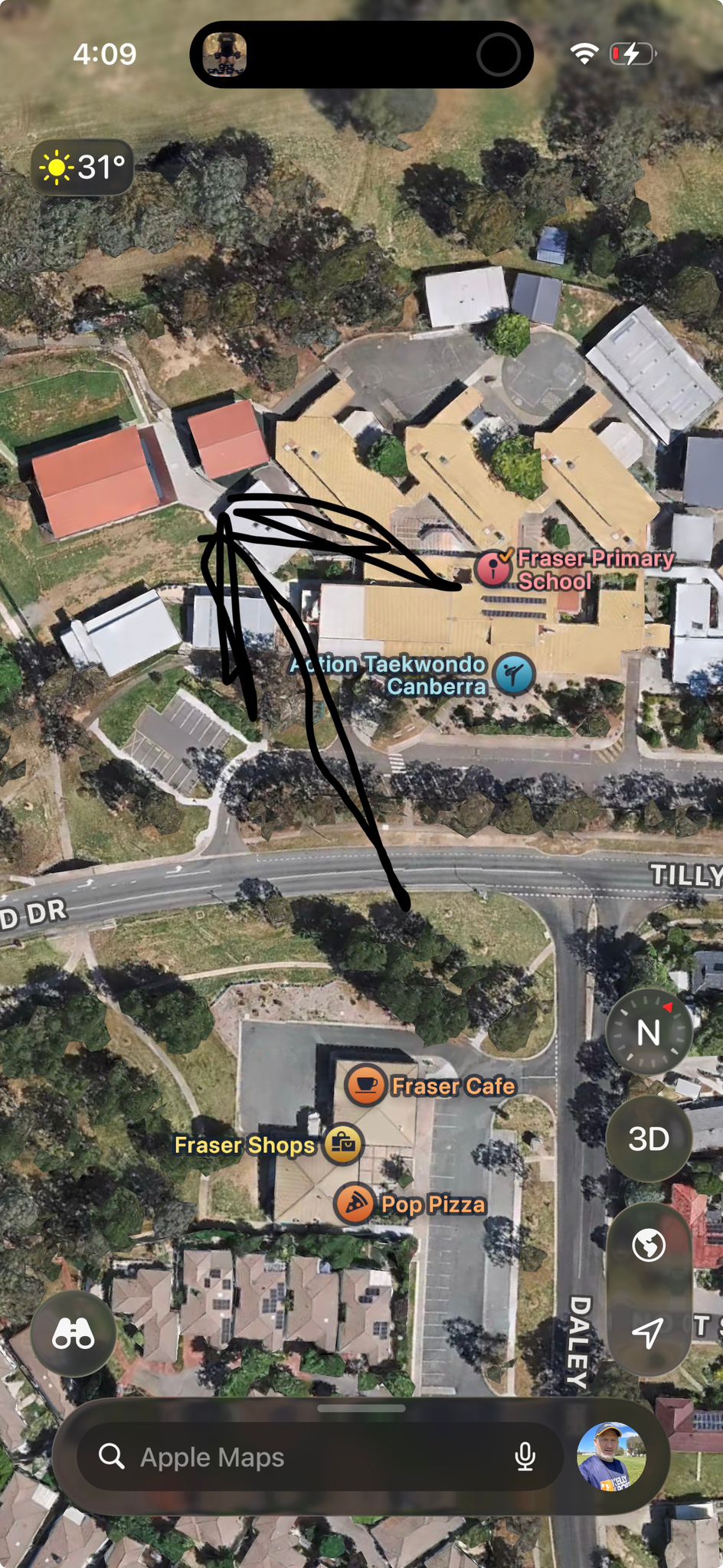Viewport: 723px width, 1568px height.
Task: Open the user profile picture
Action: (x=610, y=1456)
